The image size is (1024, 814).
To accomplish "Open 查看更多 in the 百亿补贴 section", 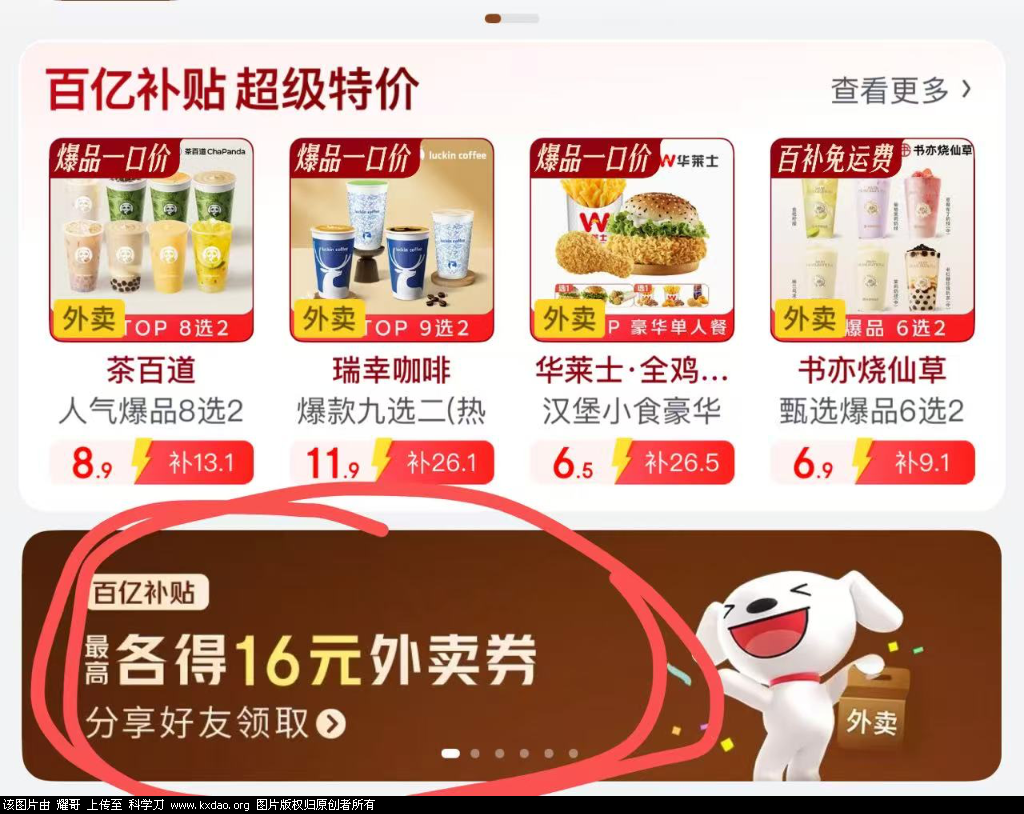I will coord(900,91).
